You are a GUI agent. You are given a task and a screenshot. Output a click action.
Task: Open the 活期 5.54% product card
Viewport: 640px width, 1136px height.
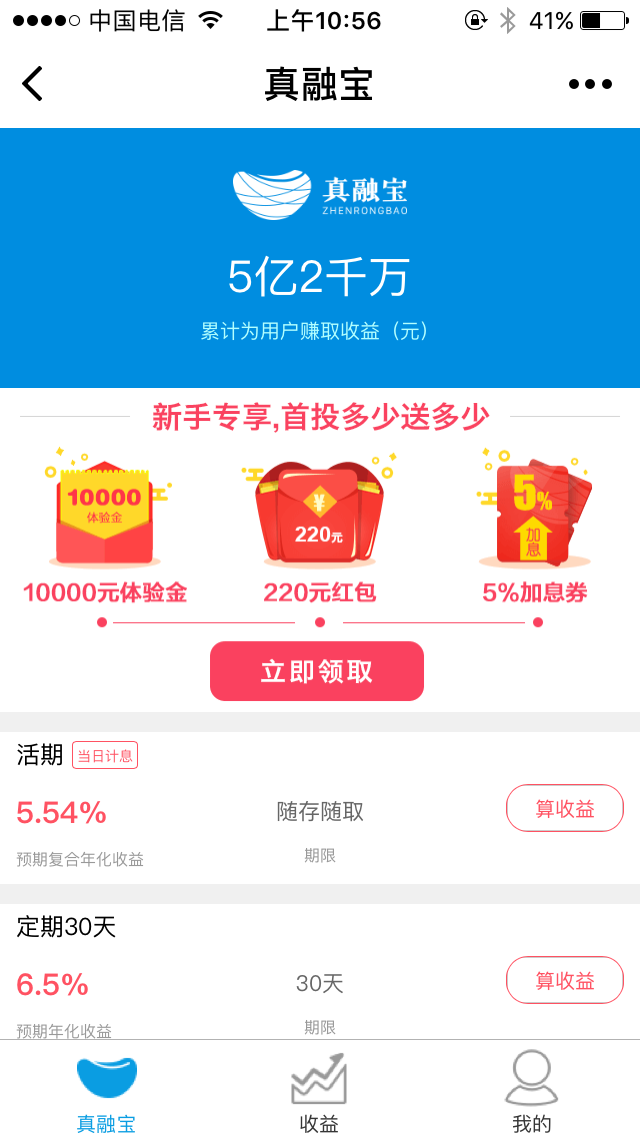(250, 810)
